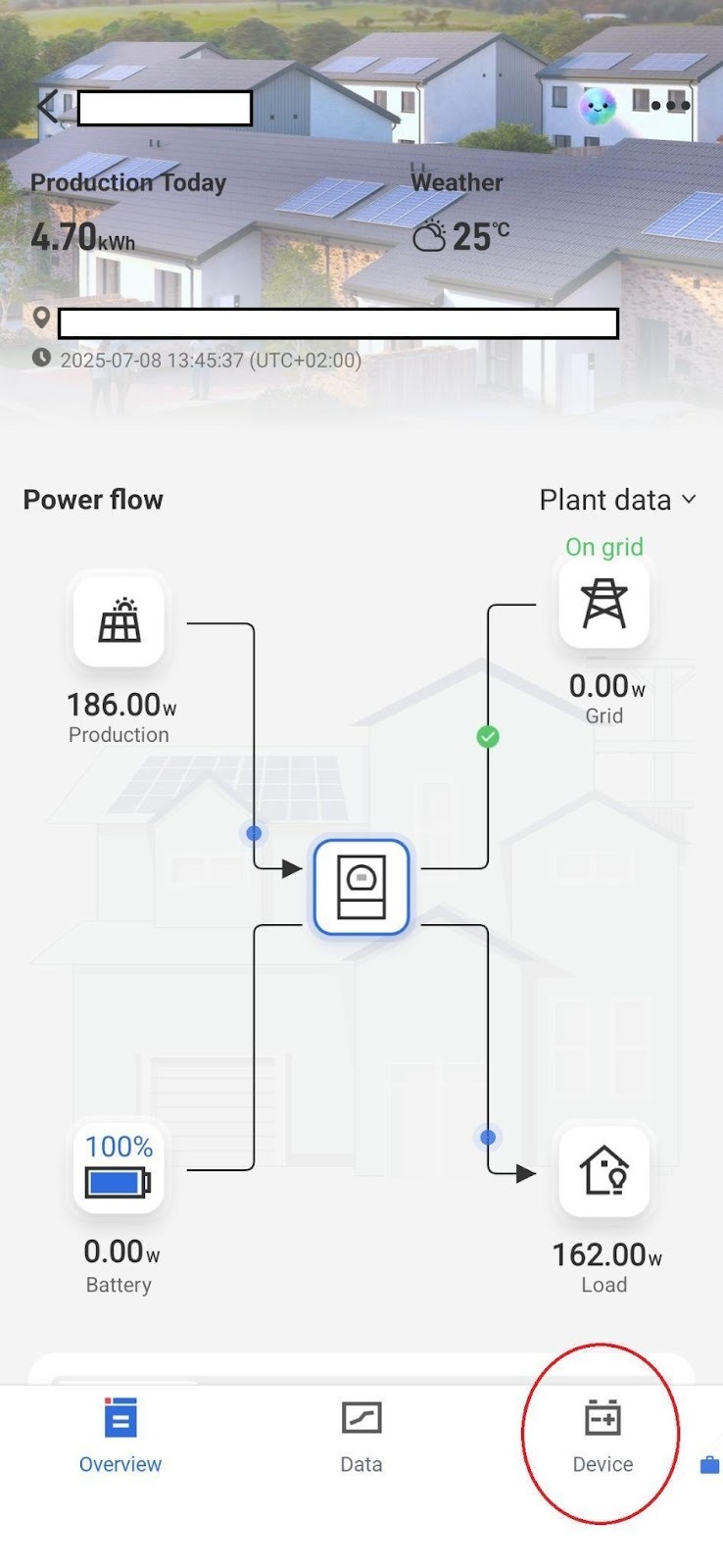Image resolution: width=723 pixels, height=1568 pixels.
Task: Open the three-dot overflow menu
Action: [671, 106]
